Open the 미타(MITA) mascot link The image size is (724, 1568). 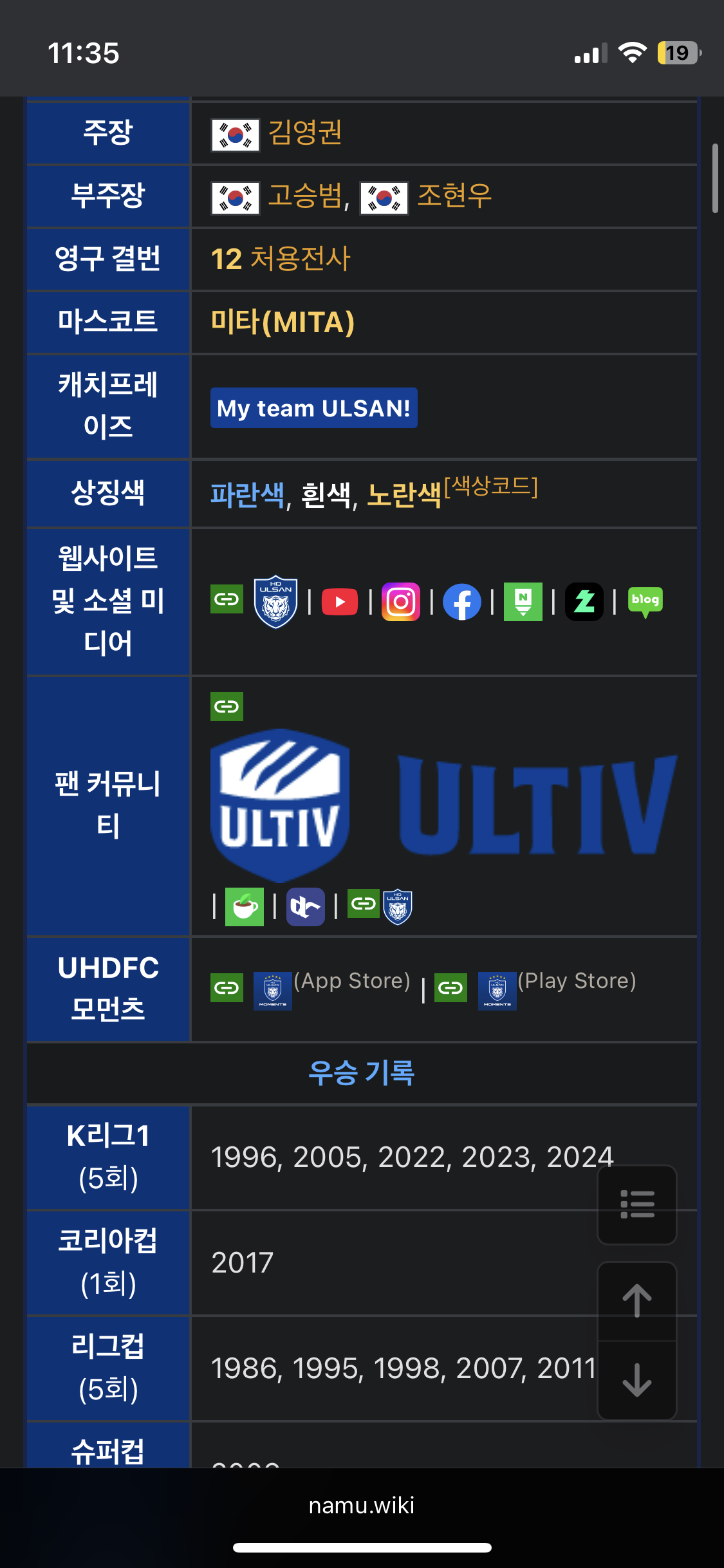coord(283,322)
